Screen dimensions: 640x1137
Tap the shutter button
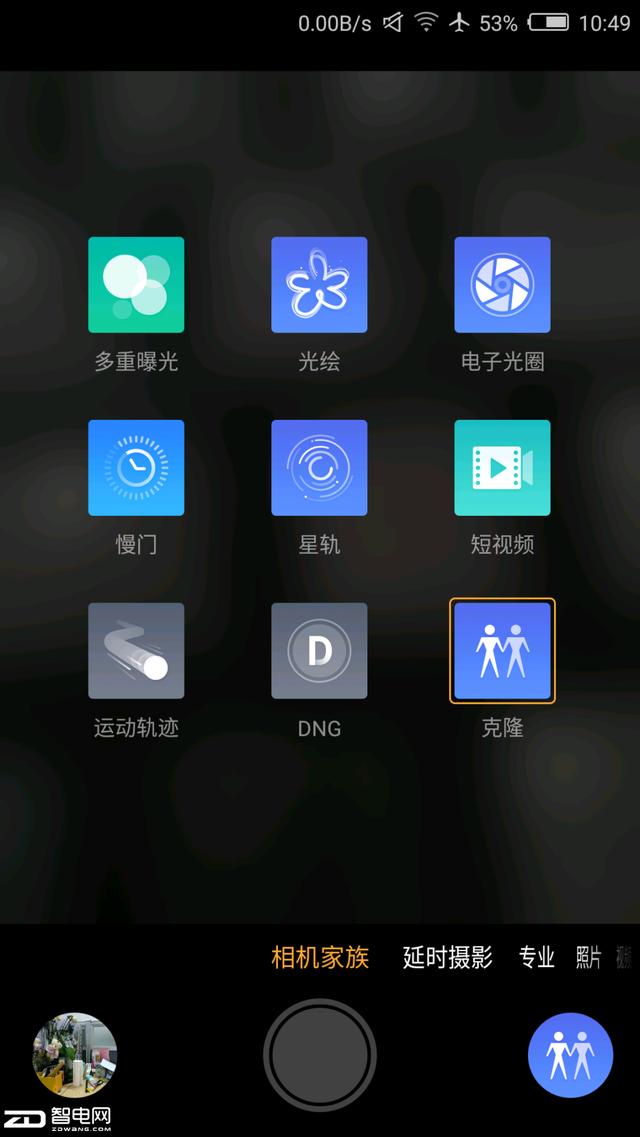[320, 1055]
